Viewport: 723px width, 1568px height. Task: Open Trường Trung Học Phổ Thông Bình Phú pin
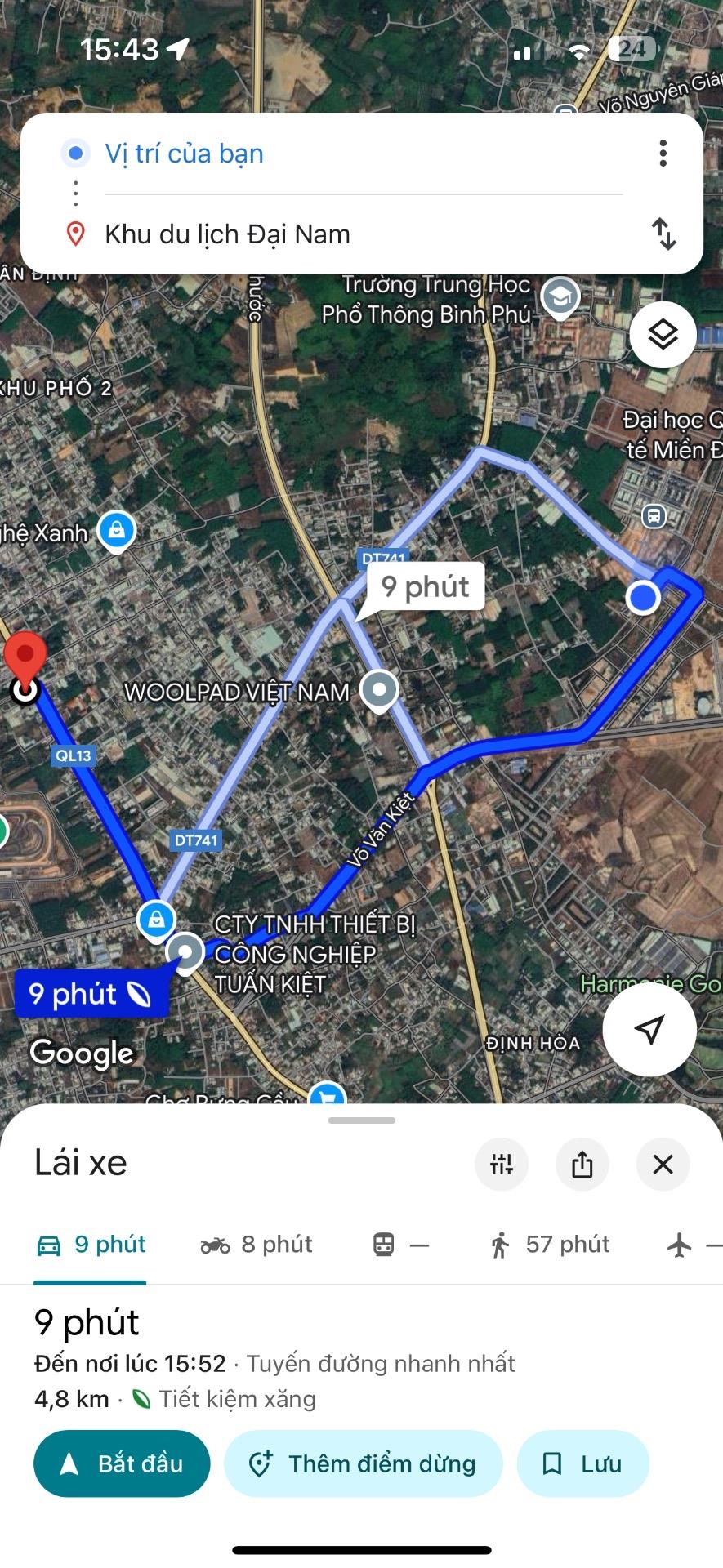click(560, 298)
